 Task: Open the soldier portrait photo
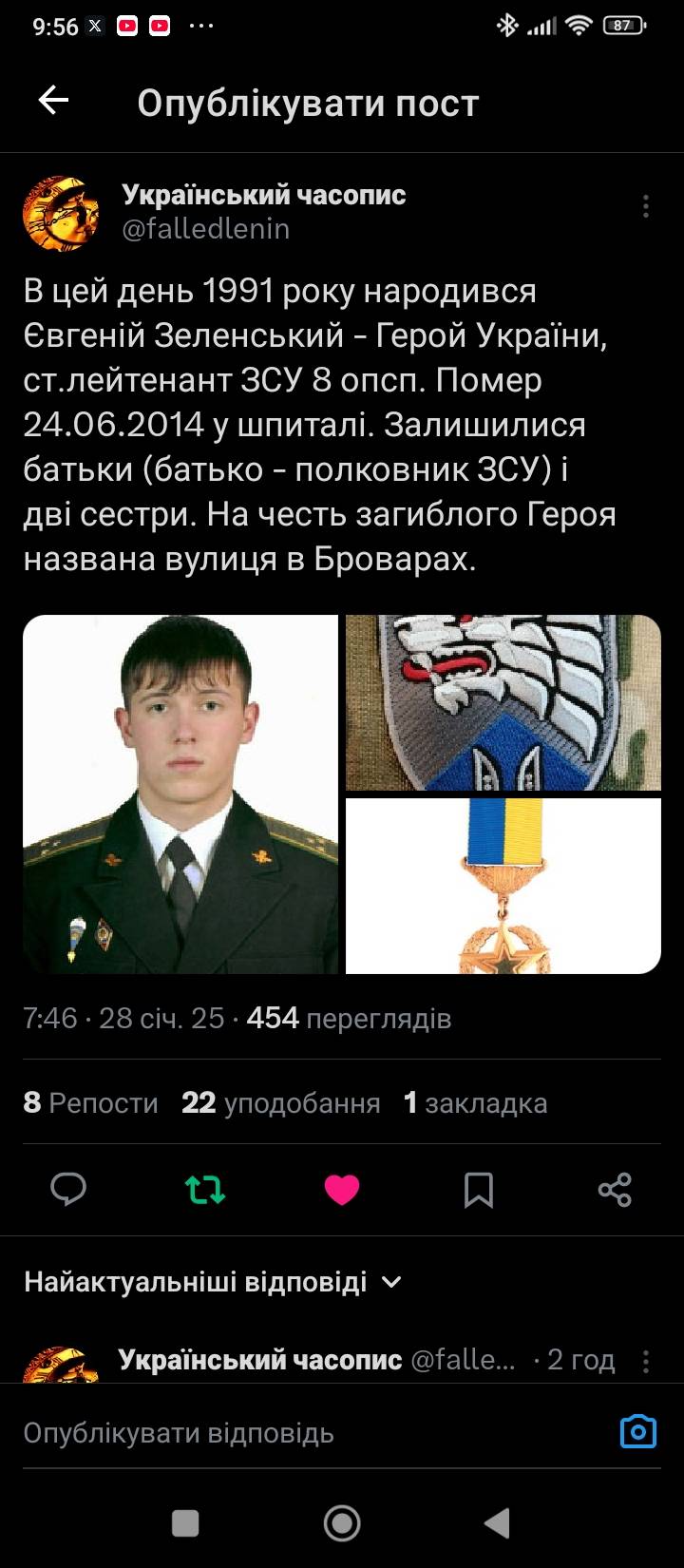pyautogui.click(x=180, y=794)
